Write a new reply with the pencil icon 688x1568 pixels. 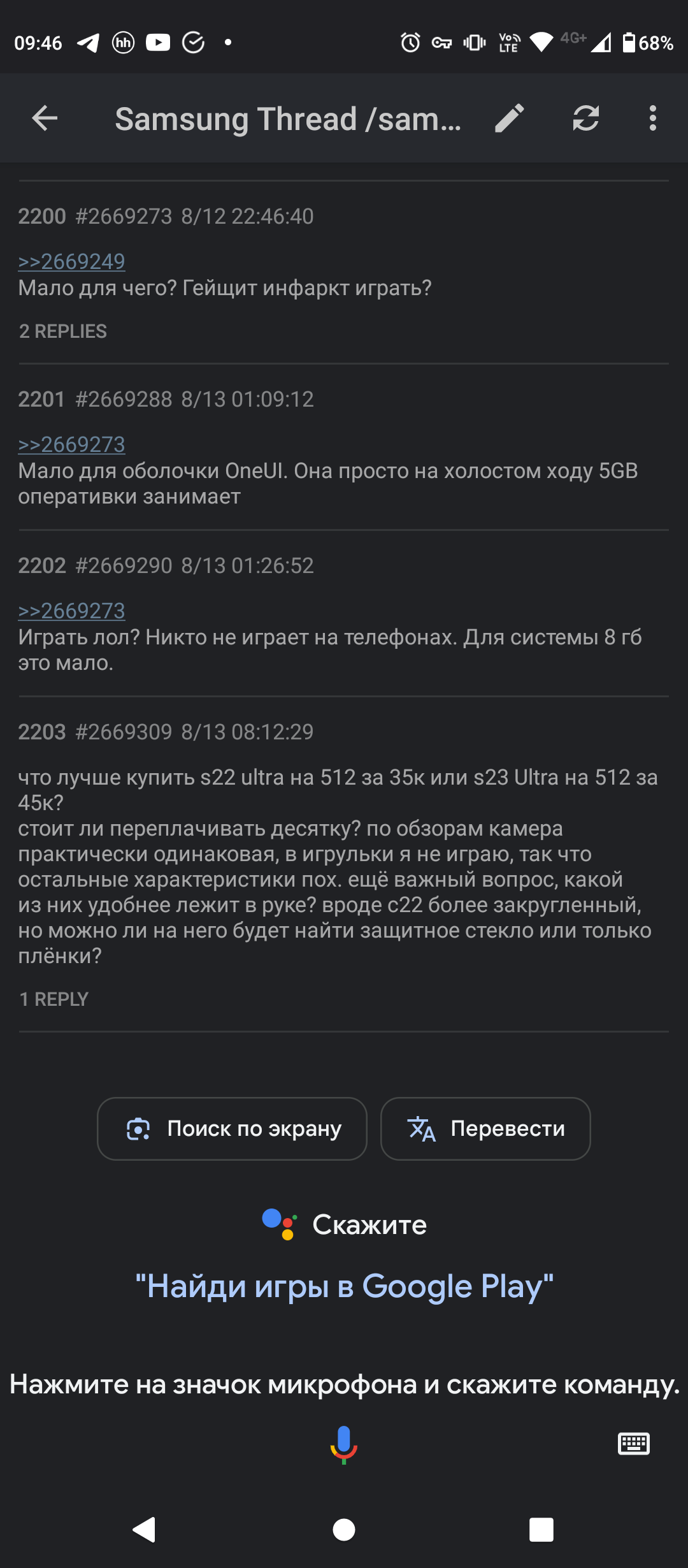coord(510,119)
